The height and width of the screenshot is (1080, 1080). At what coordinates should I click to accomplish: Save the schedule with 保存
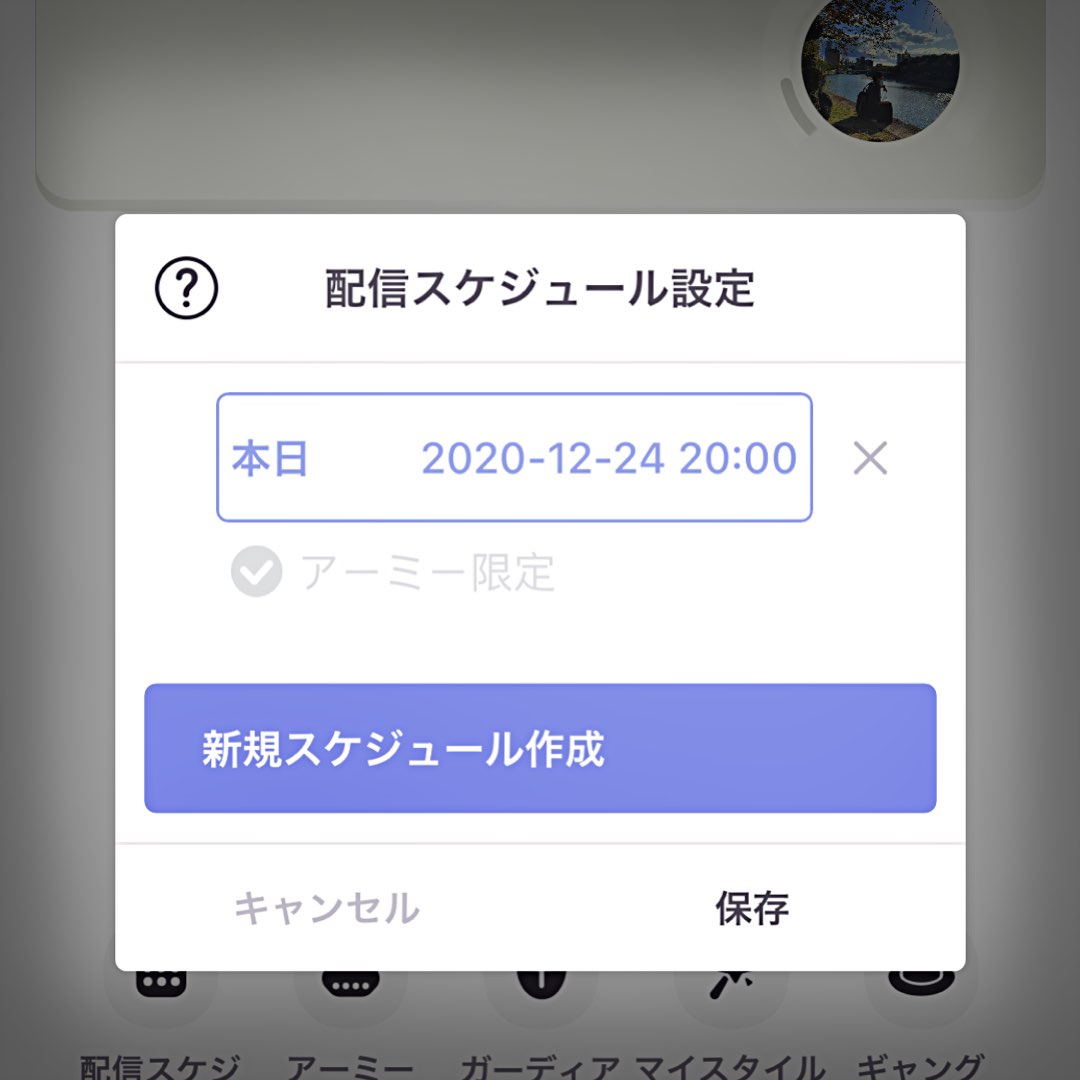coord(752,908)
